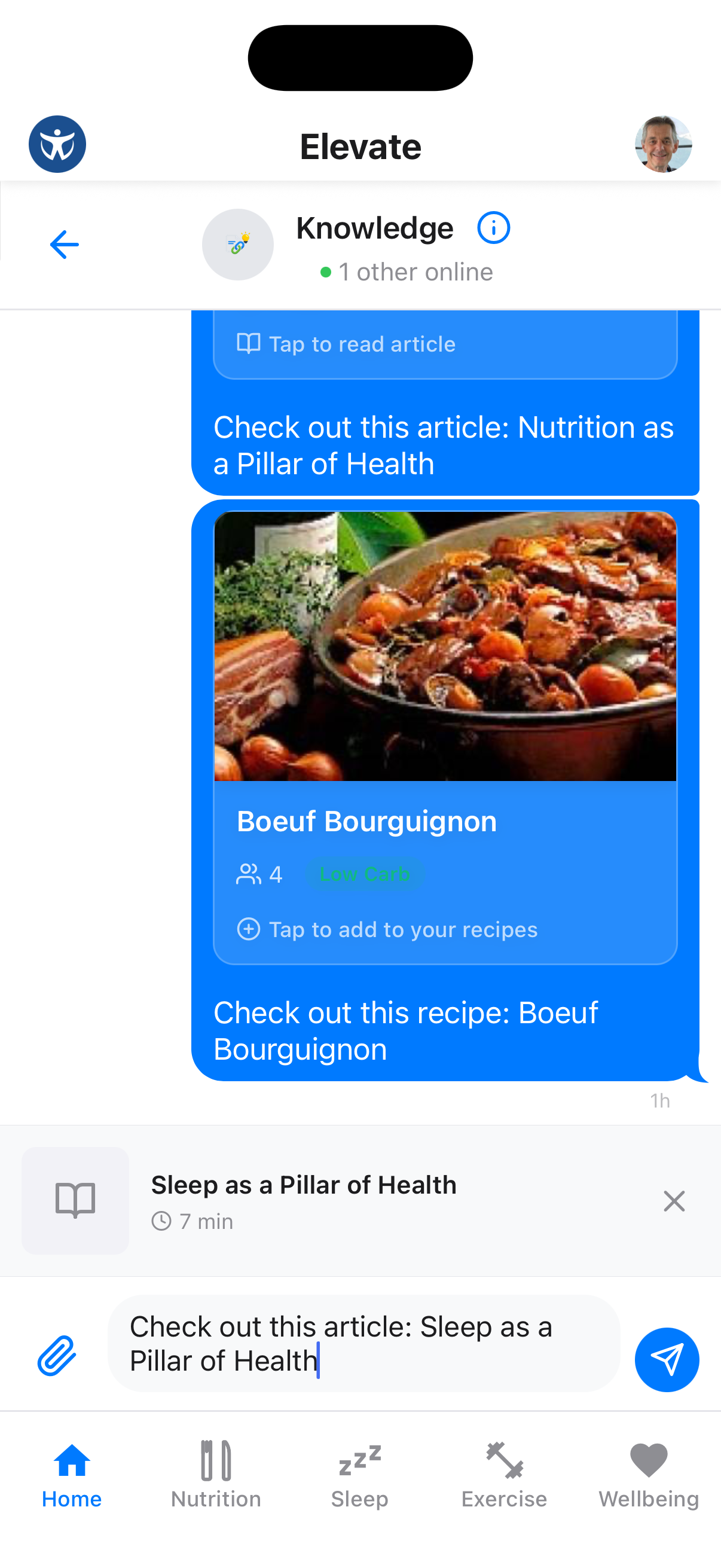Open your profile avatar photo
The image size is (721, 1568).
click(x=662, y=144)
